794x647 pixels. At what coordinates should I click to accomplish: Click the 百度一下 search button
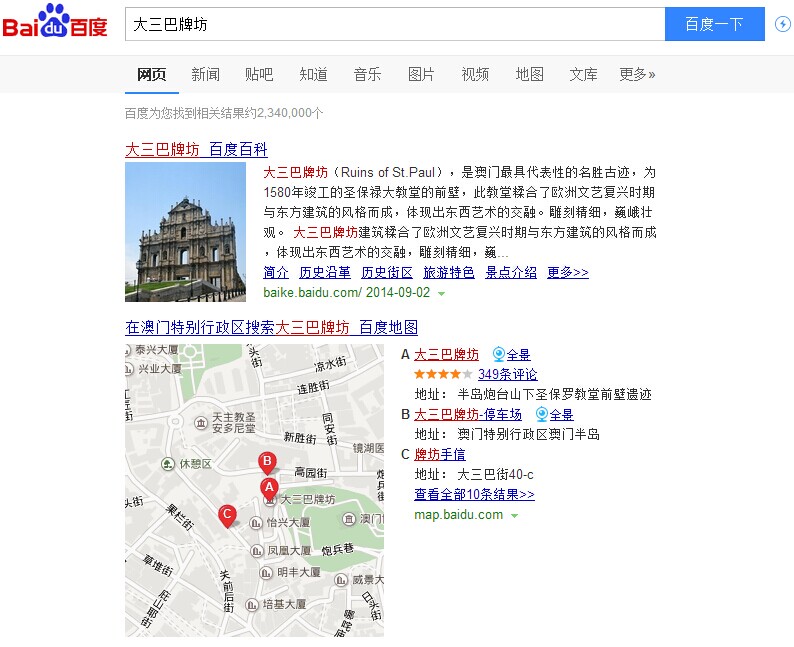click(x=714, y=24)
